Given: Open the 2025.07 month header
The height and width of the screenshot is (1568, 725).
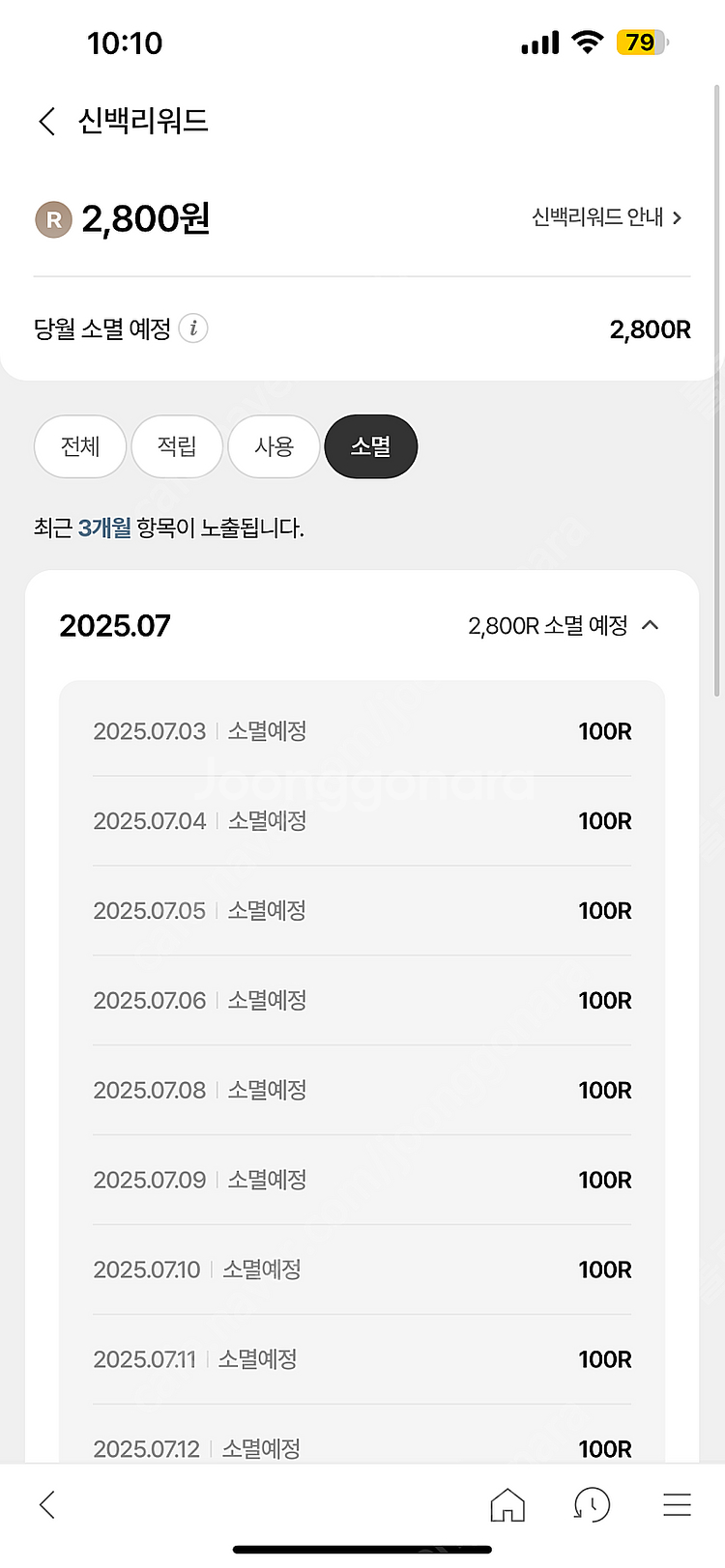Looking at the screenshot, I should tap(114, 625).
